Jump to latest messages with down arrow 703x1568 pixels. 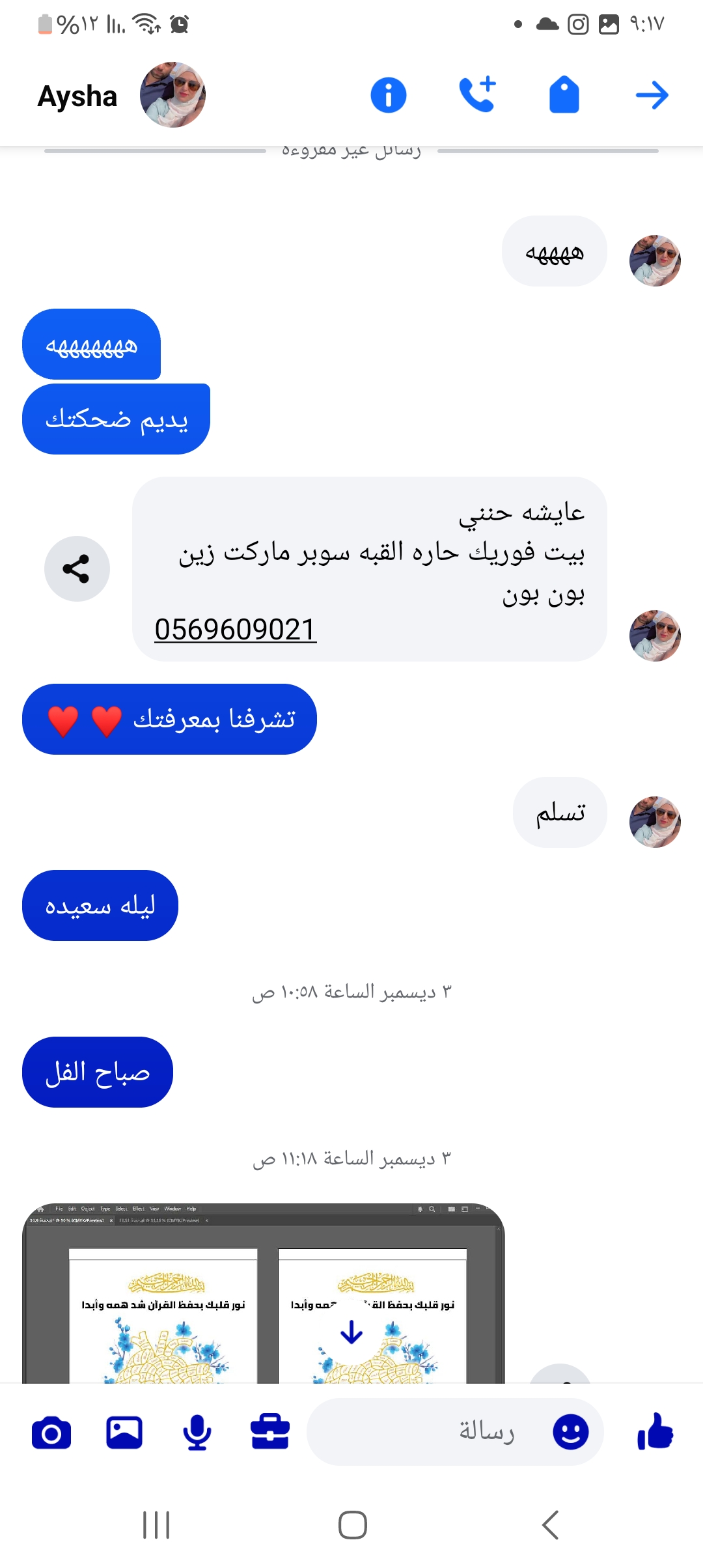click(x=351, y=1332)
